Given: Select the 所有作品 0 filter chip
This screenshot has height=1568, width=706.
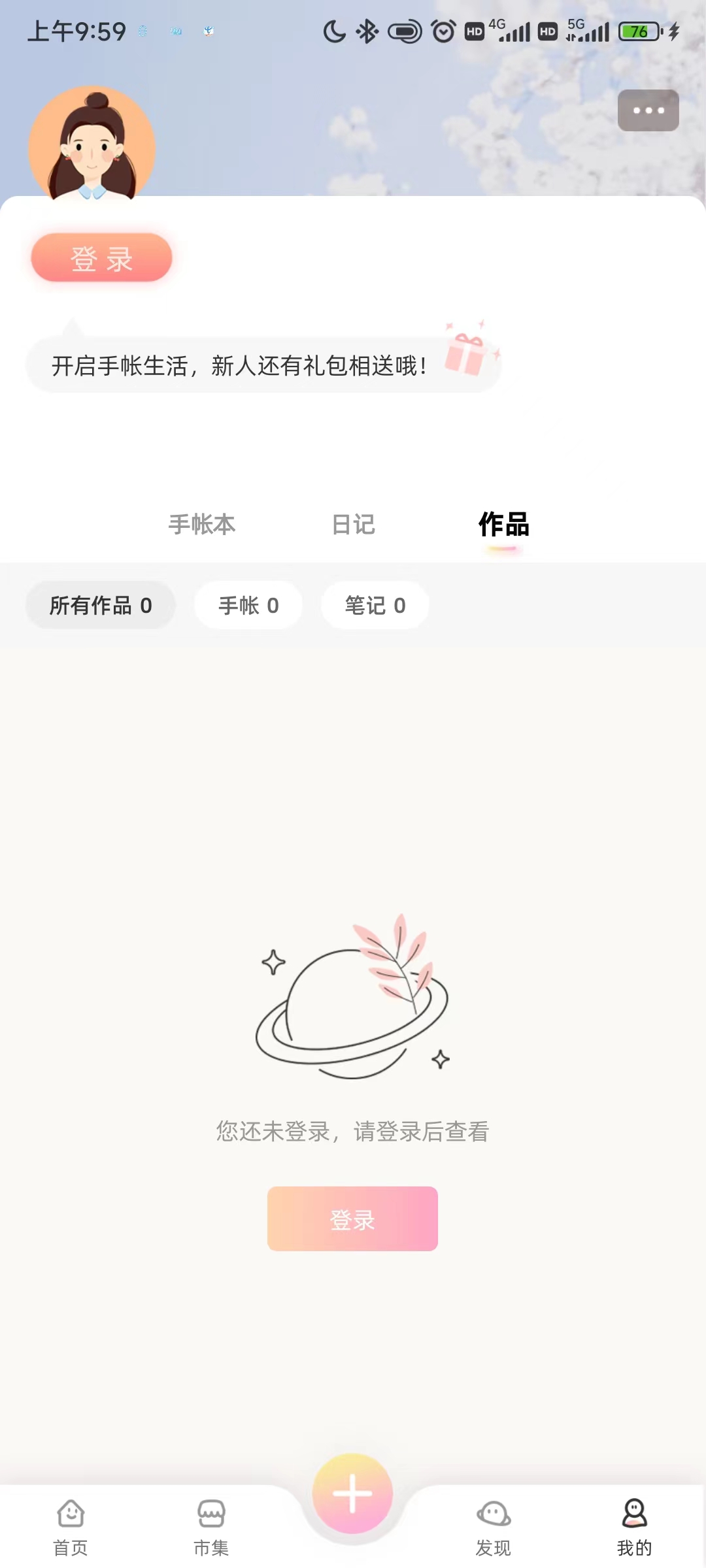Looking at the screenshot, I should tap(101, 605).
